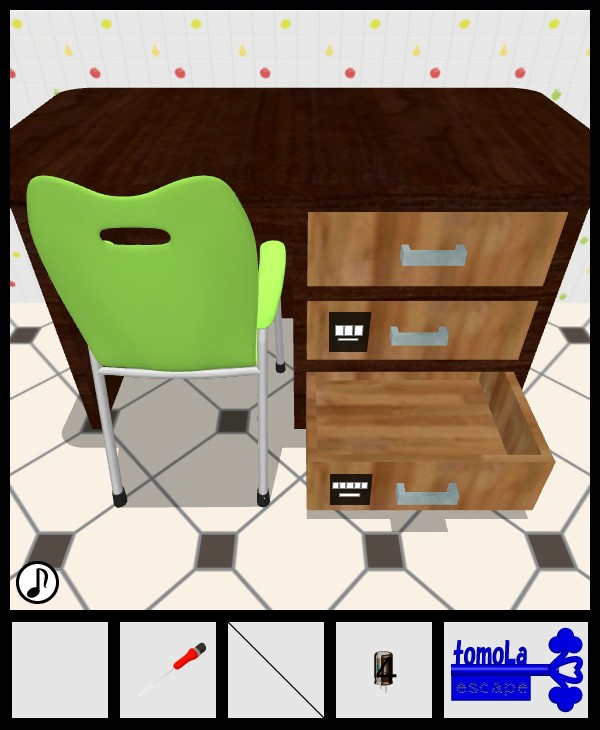Select the thin rod inventory item

tap(276, 670)
